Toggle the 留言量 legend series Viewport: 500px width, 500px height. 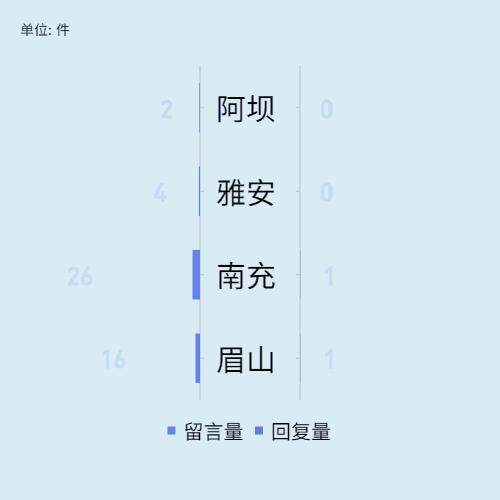(x=205, y=431)
